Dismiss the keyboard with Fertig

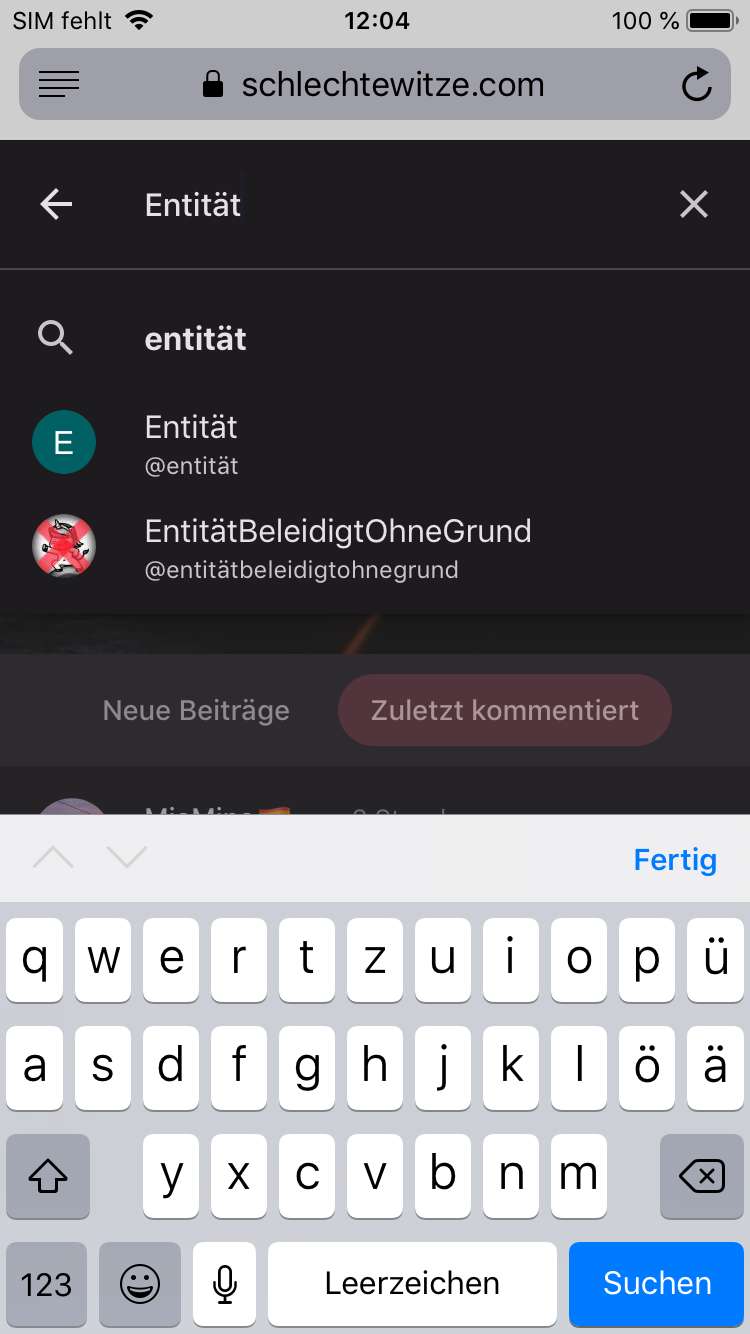(x=675, y=859)
